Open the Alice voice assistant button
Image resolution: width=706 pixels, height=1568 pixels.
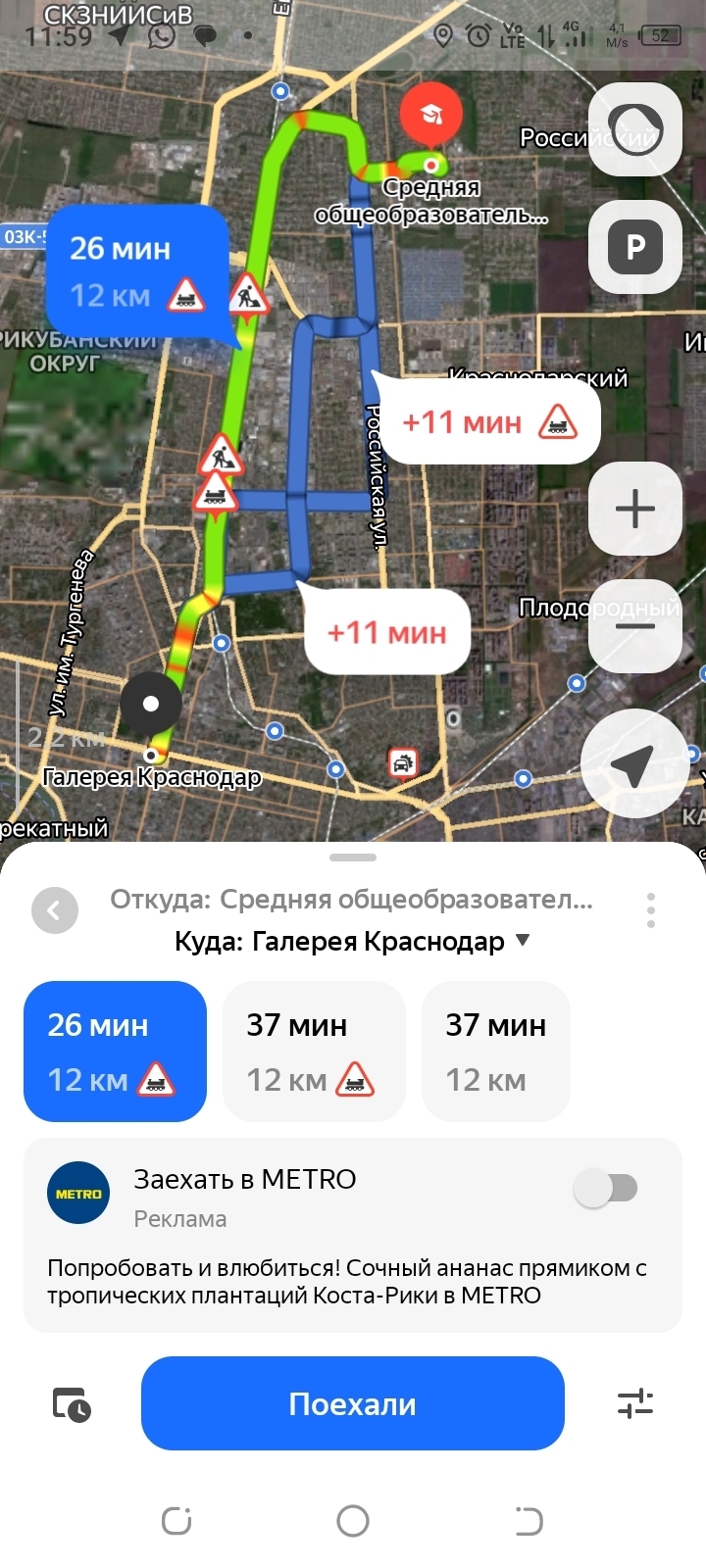[x=635, y=128]
